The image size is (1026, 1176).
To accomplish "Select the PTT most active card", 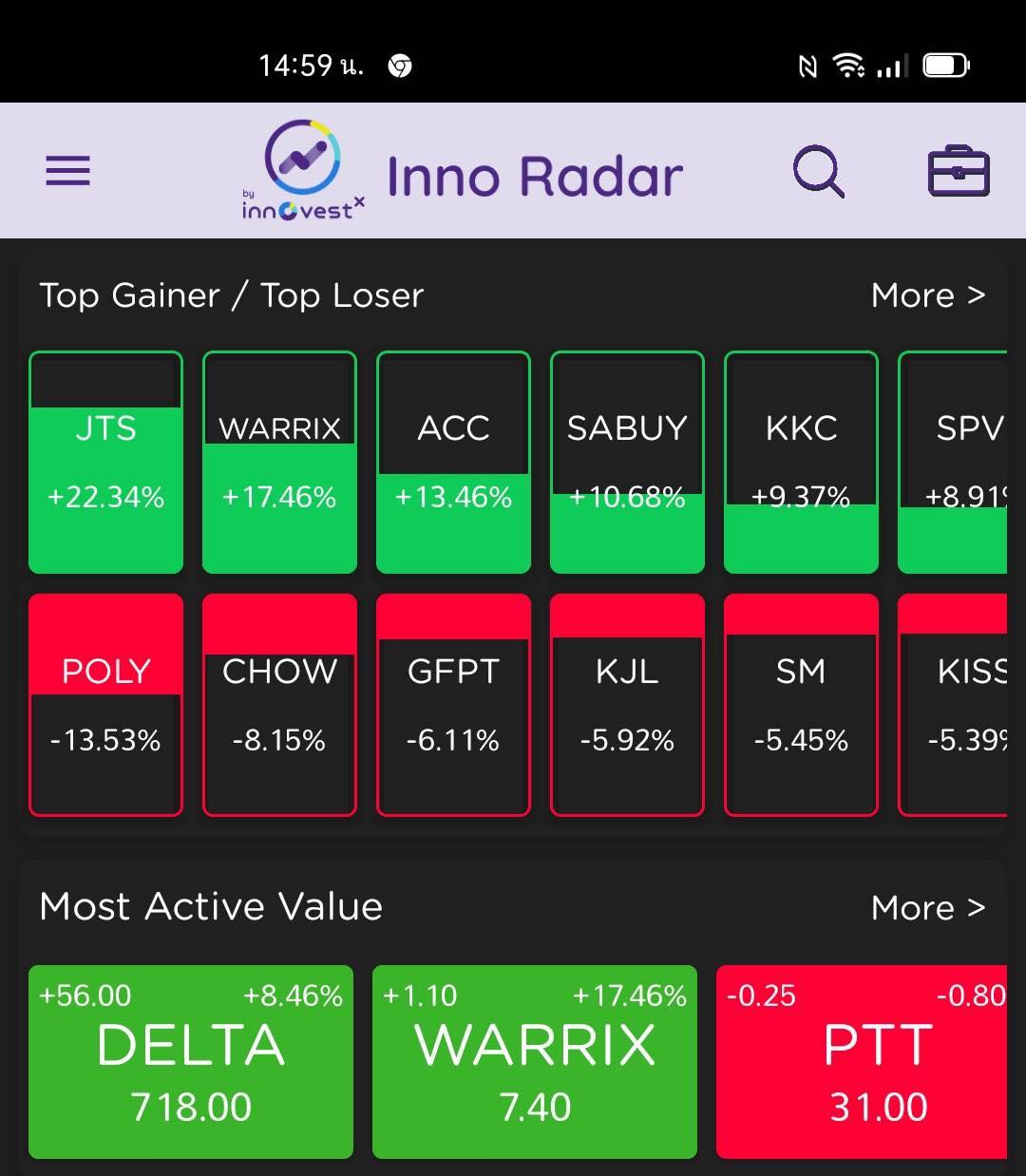I will (x=863, y=1062).
